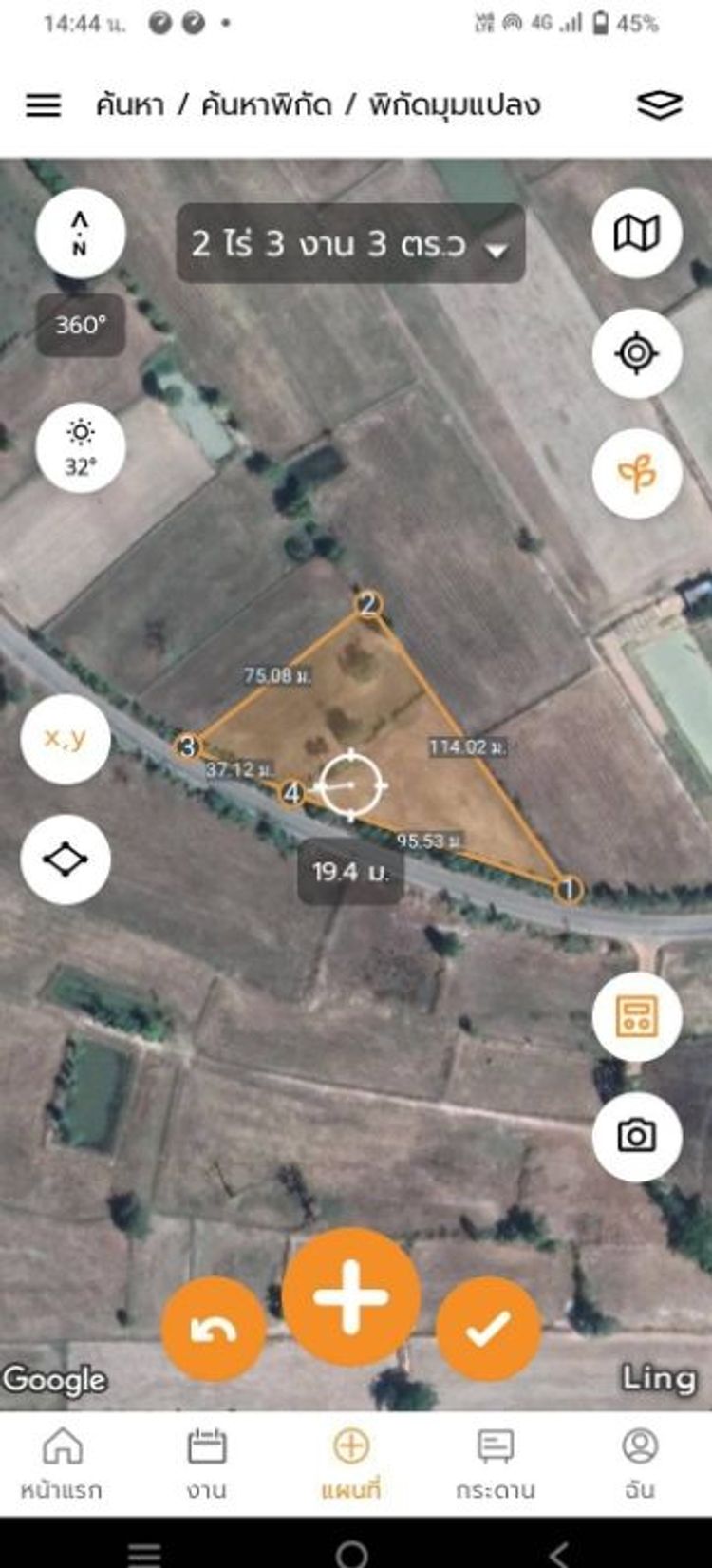Switch to the งาน tab

(206, 1463)
